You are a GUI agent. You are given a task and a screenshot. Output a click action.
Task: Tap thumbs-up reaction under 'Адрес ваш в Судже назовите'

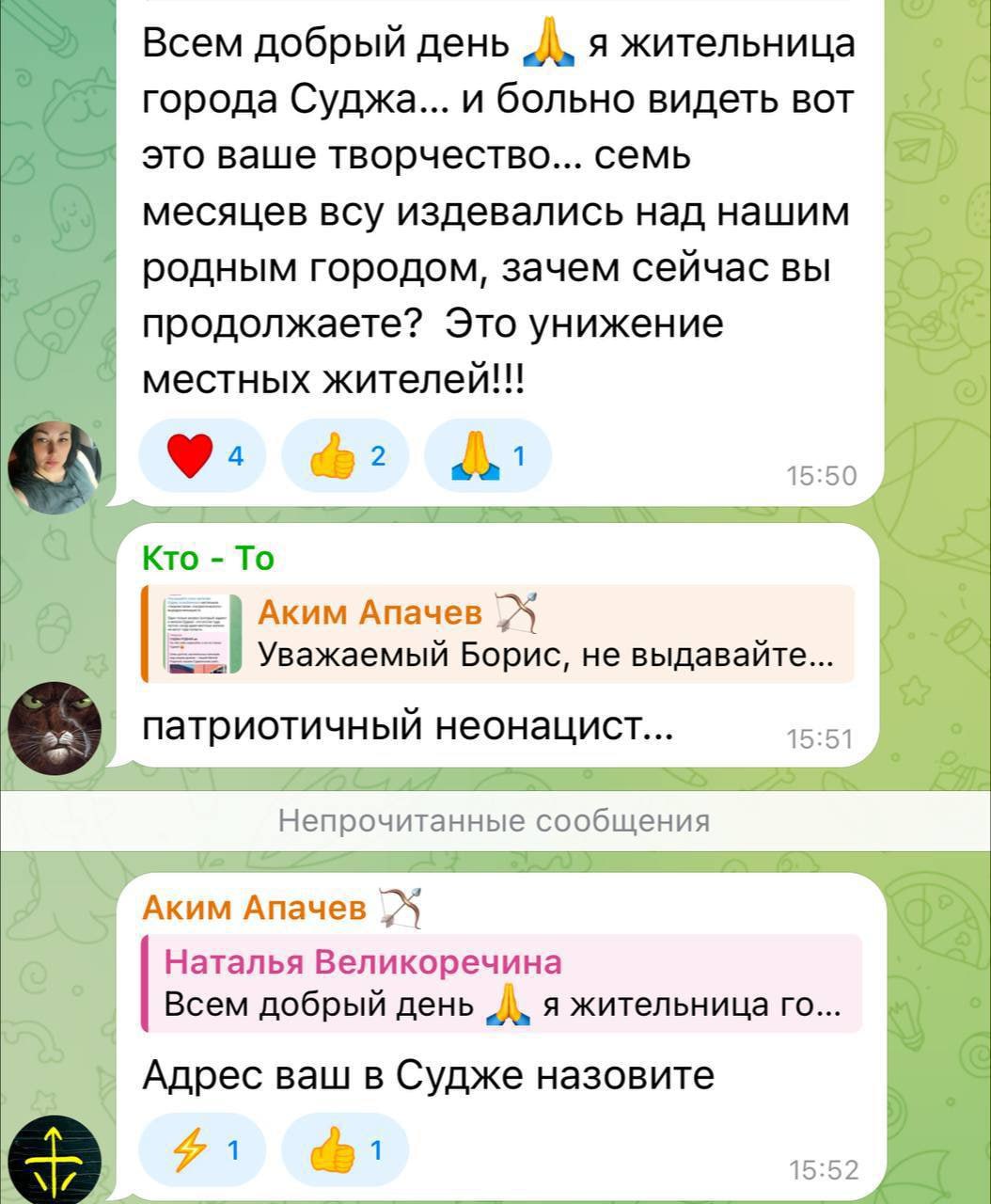[344, 1149]
